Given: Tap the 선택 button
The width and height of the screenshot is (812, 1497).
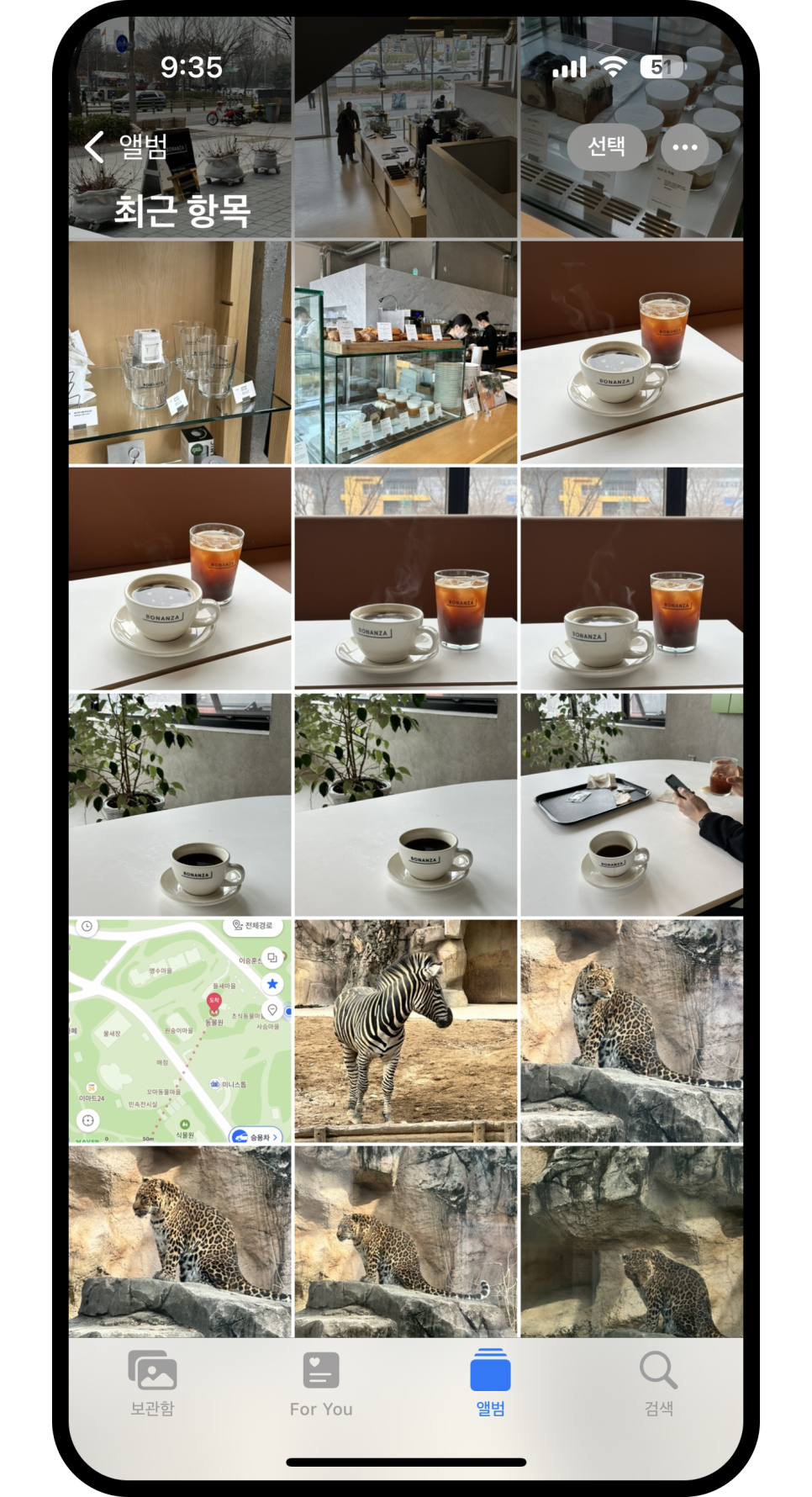Looking at the screenshot, I should pyautogui.click(x=606, y=147).
